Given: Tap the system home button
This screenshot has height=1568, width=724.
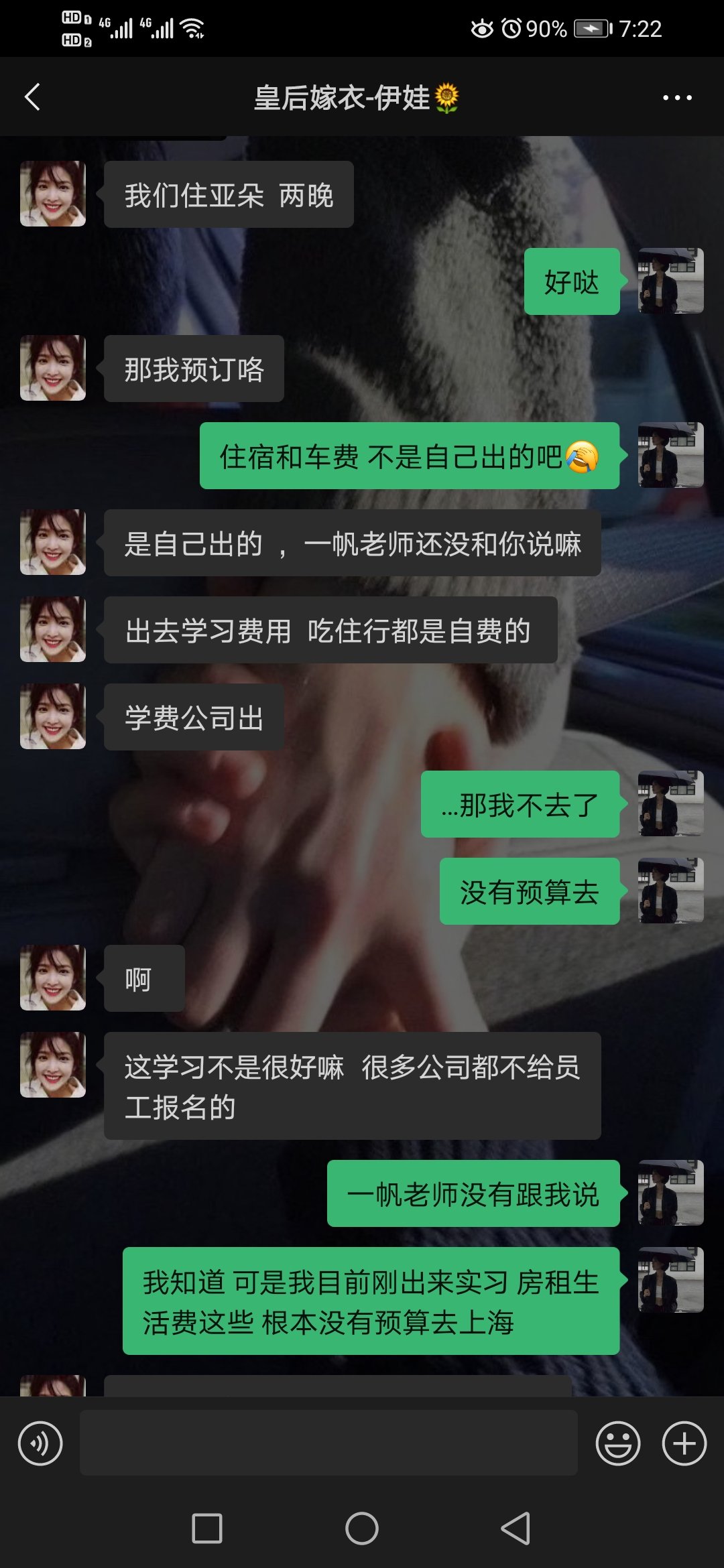Looking at the screenshot, I should click(x=362, y=1528).
